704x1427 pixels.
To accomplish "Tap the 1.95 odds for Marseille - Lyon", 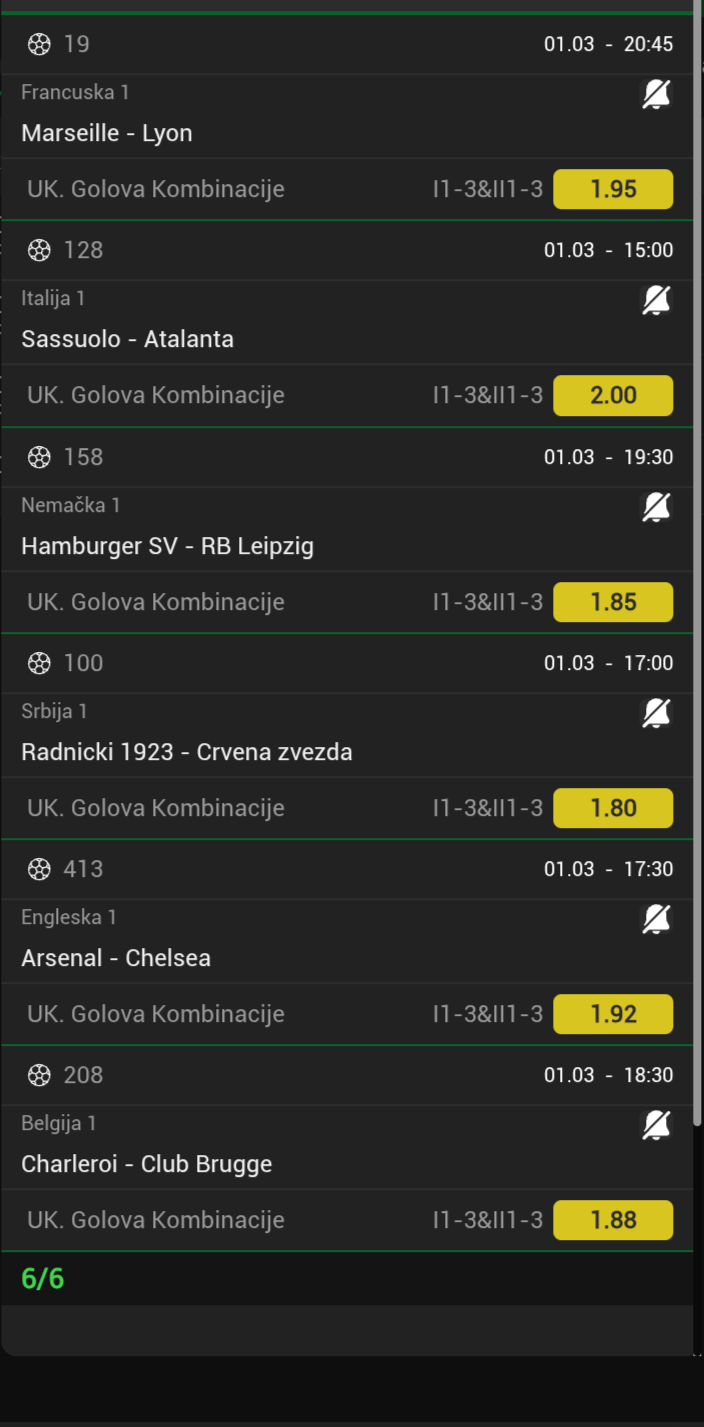I will [x=613, y=189].
